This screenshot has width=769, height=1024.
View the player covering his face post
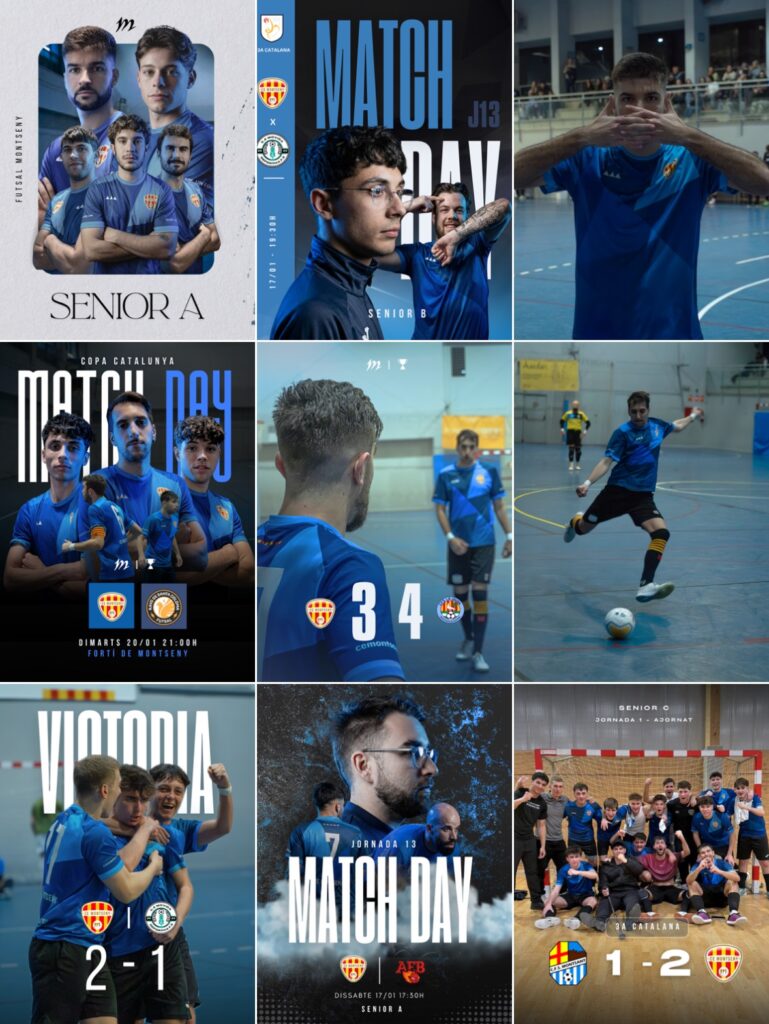(x=642, y=170)
